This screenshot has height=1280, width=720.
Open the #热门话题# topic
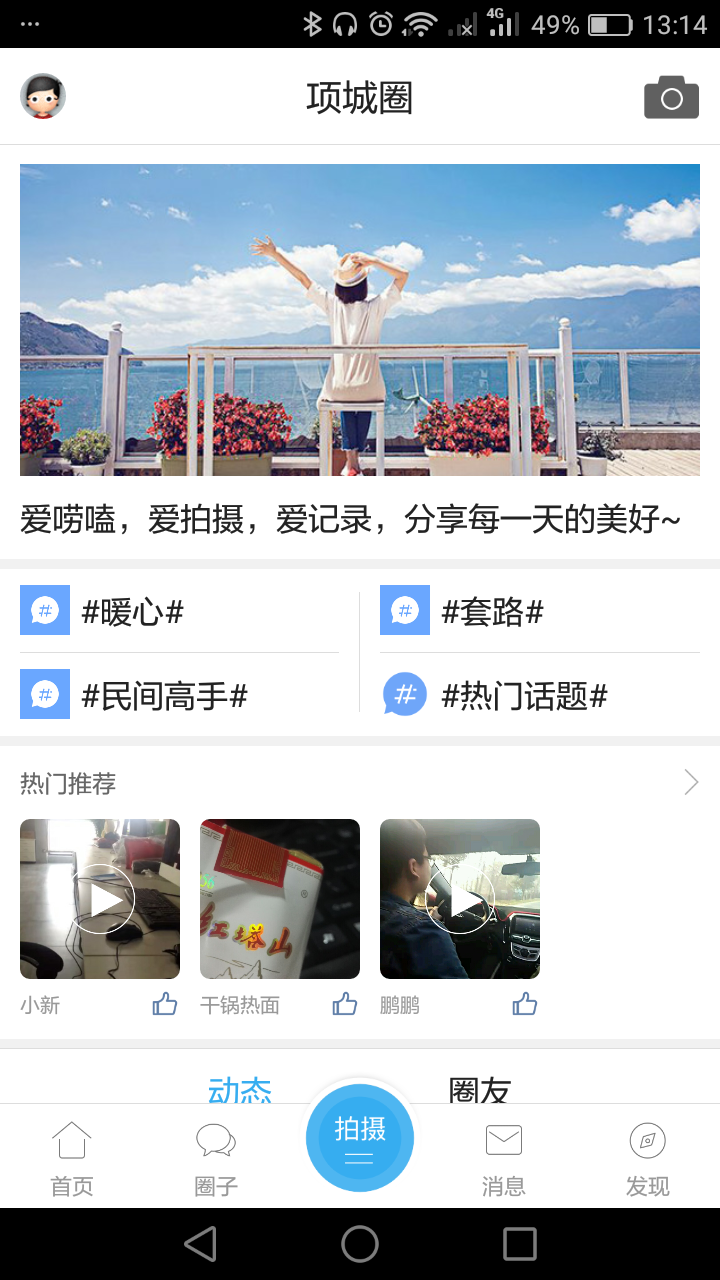524,695
